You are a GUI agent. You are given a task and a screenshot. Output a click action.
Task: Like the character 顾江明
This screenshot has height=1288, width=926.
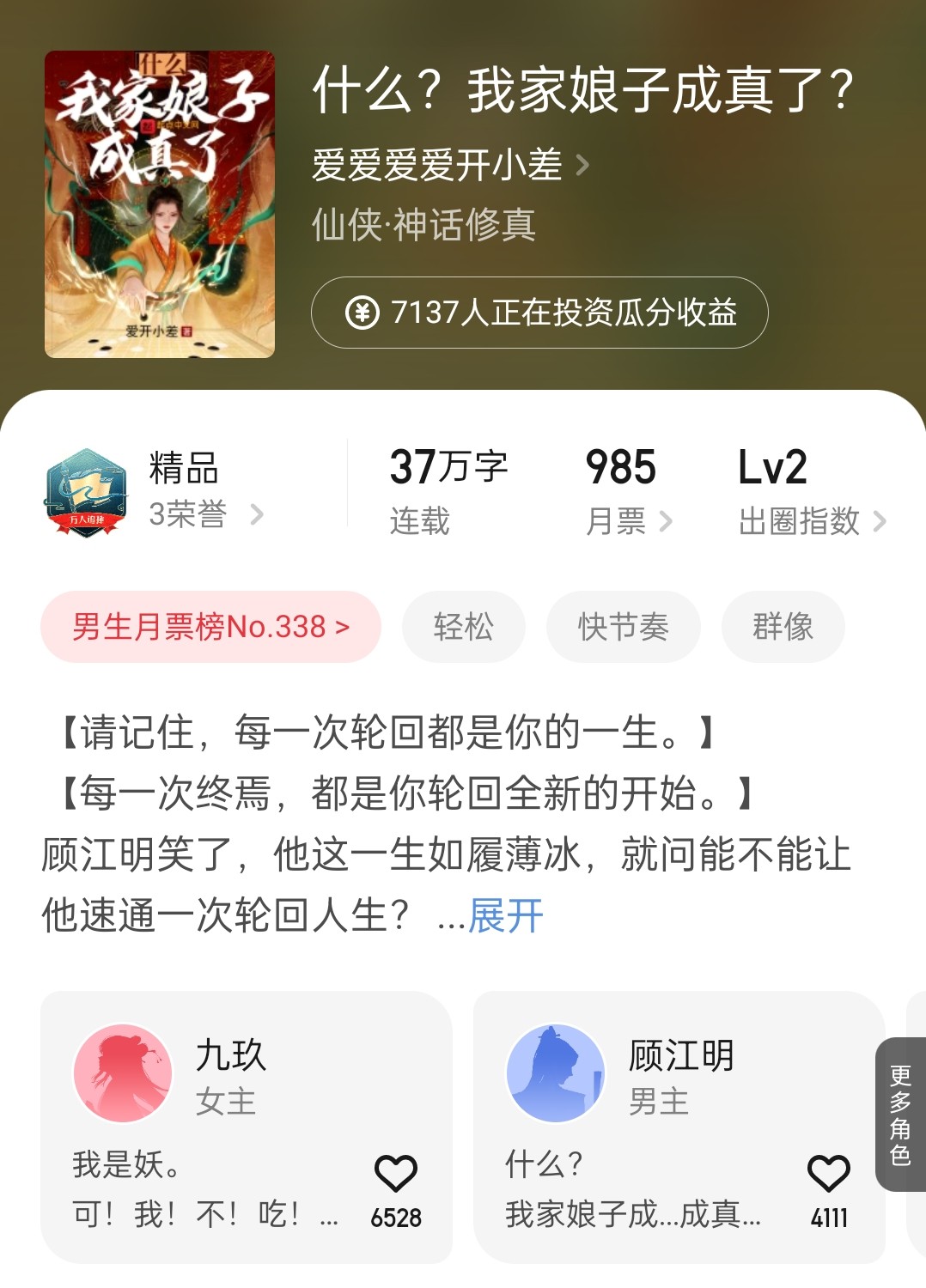point(829,1174)
